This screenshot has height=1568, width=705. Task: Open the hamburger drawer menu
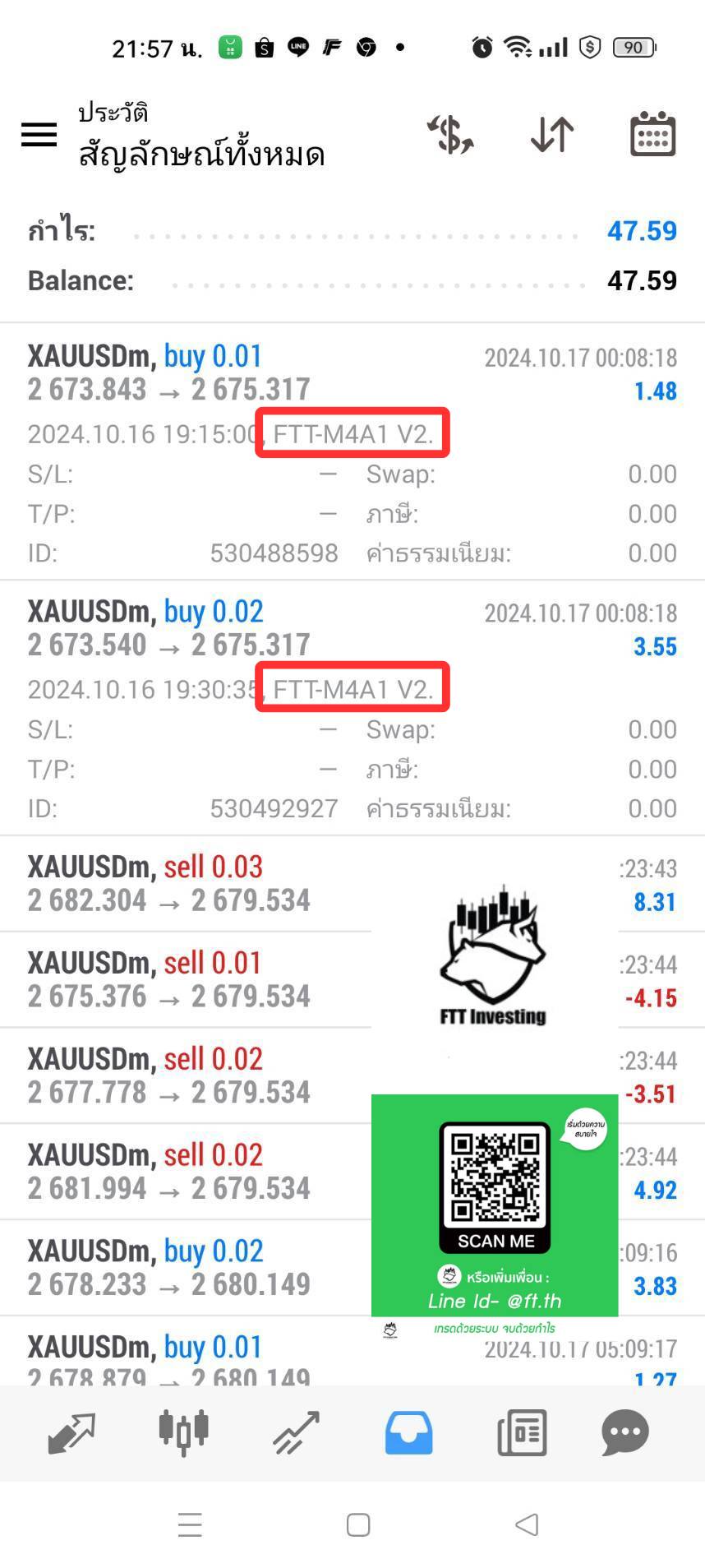(x=39, y=135)
